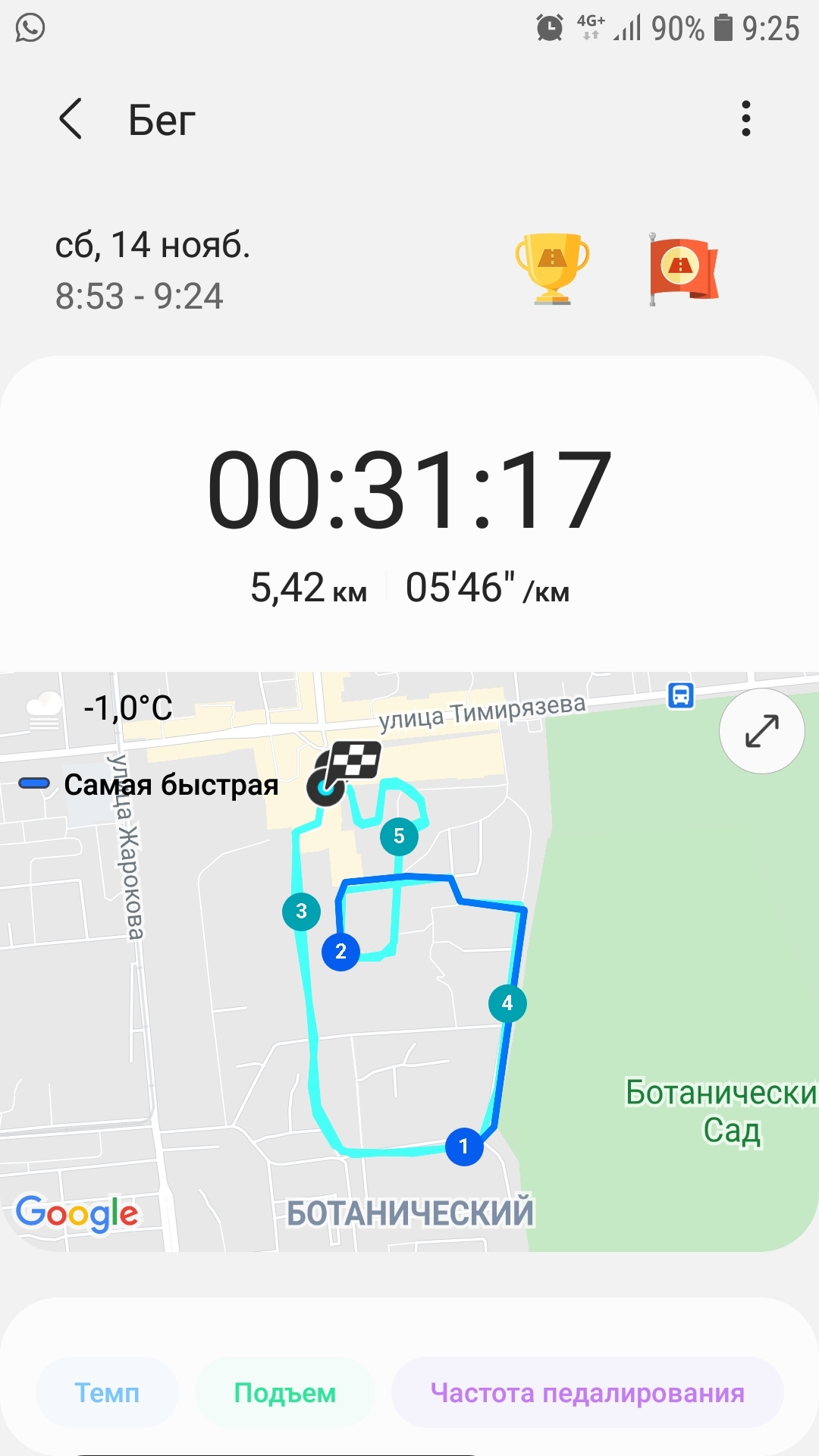The image size is (819, 1456).
Task: Open the gold trophy achievement badge
Action: click(552, 268)
